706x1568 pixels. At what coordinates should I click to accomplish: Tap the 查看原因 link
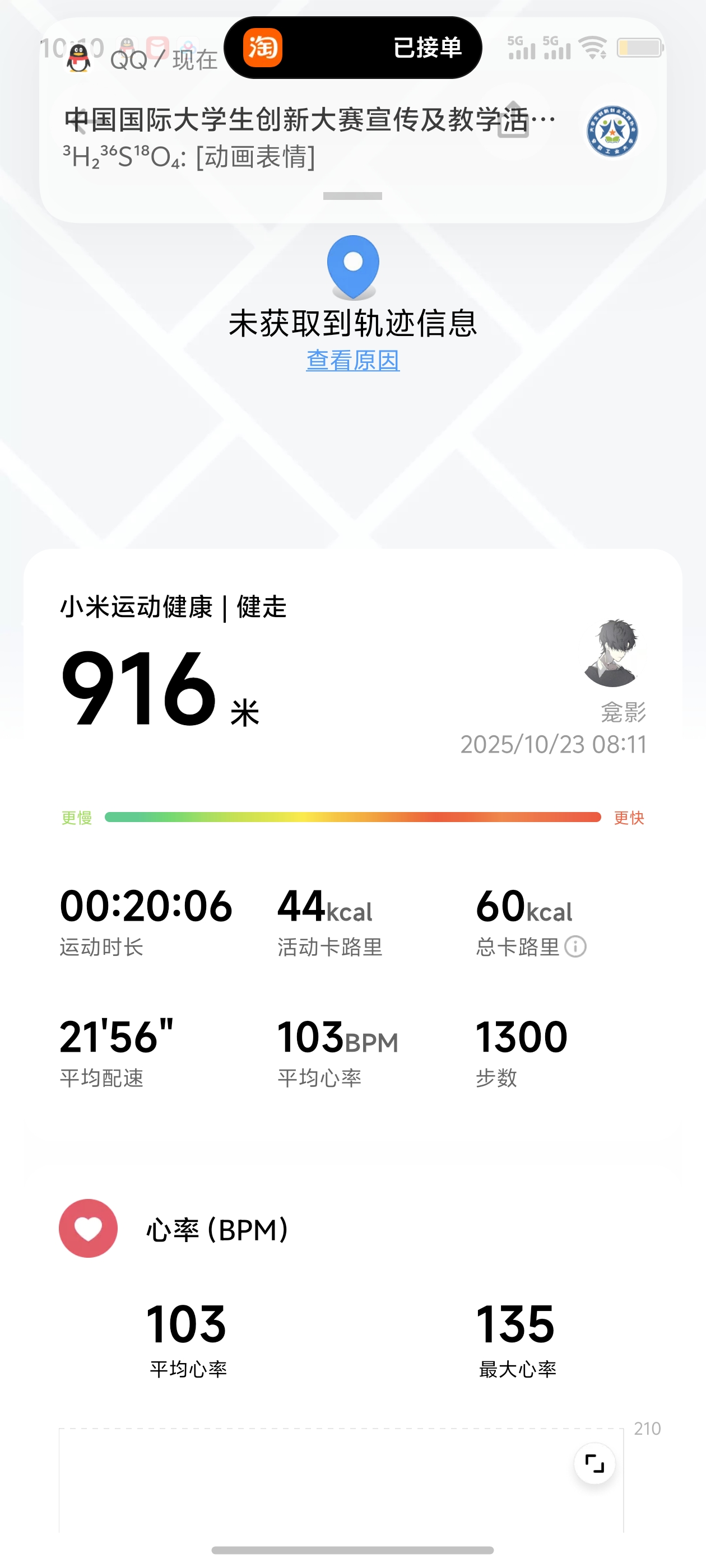pyautogui.click(x=352, y=360)
